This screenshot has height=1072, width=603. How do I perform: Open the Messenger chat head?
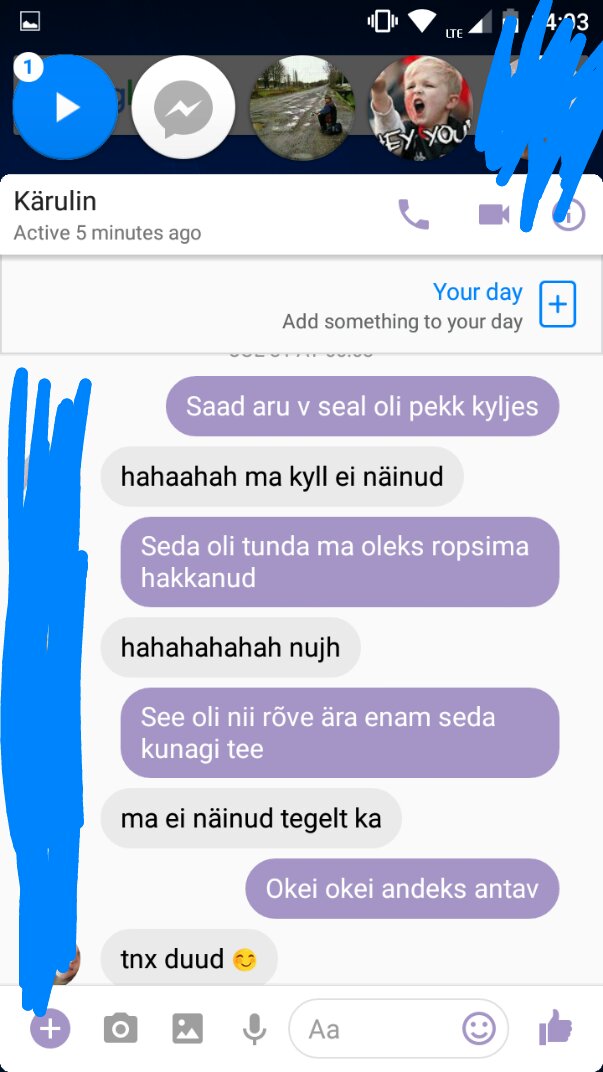coord(183,108)
